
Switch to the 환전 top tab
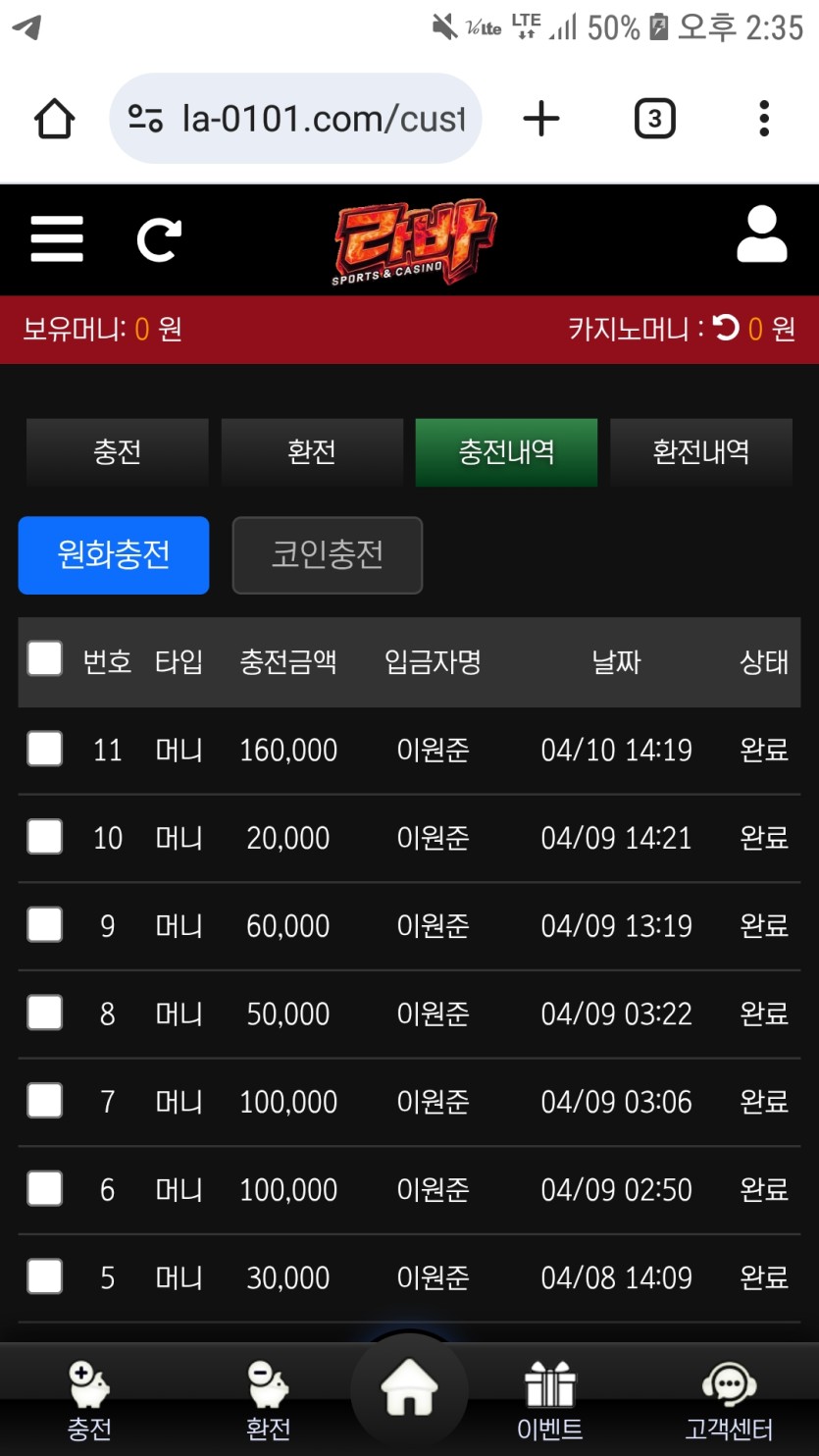312,452
